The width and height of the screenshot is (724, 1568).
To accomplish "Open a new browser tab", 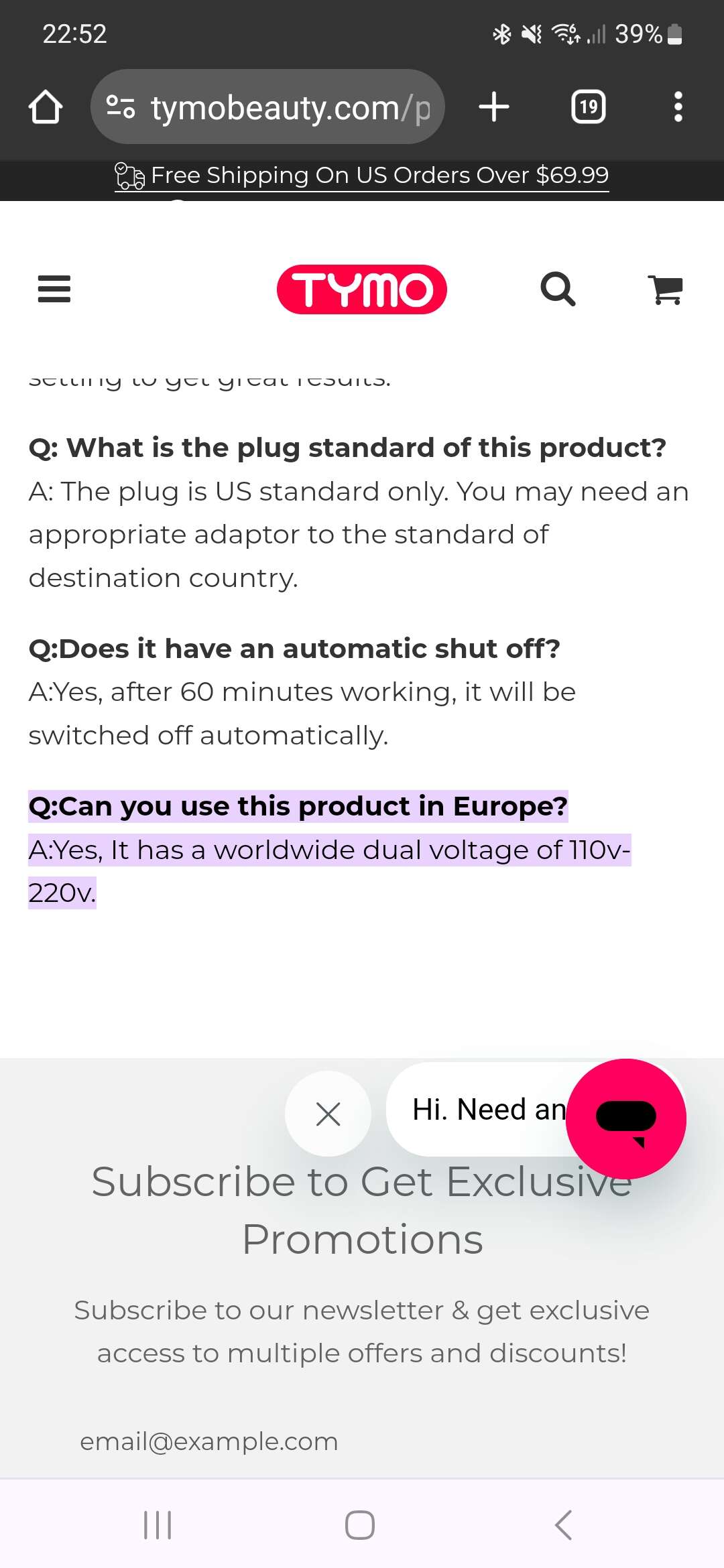I will 494,107.
